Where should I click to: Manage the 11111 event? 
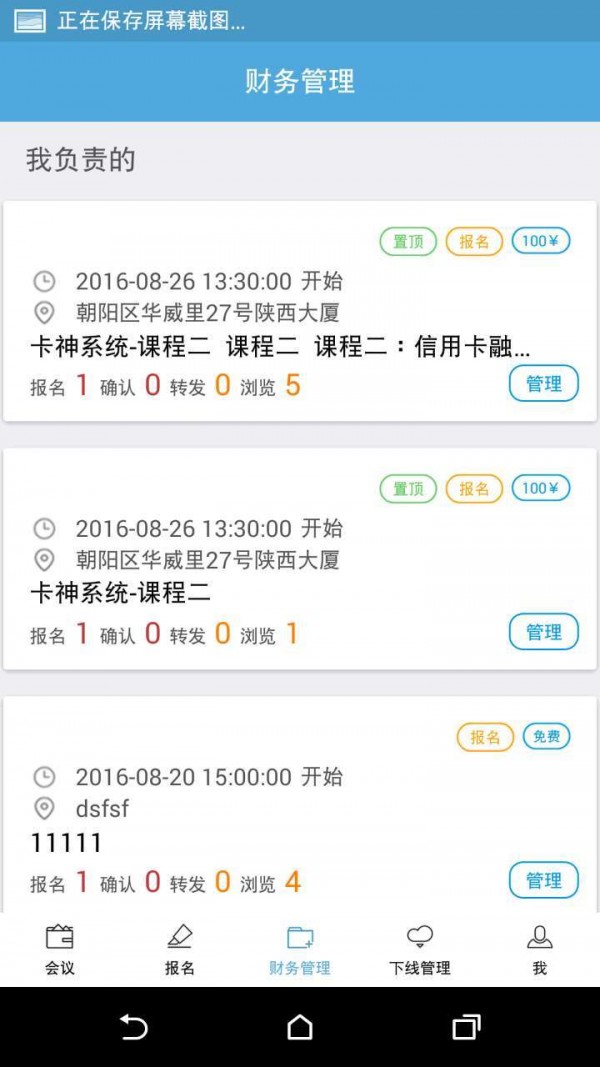544,881
